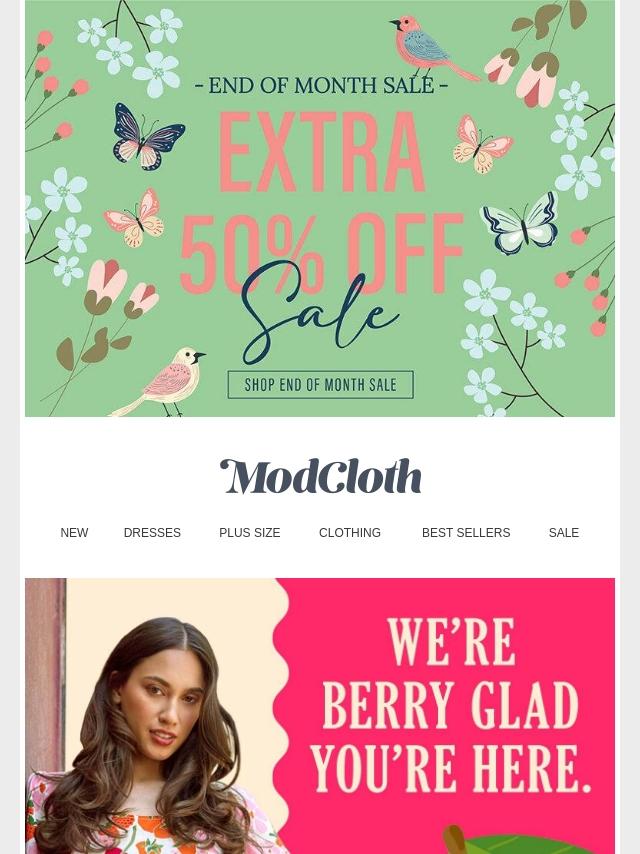The height and width of the screenshot is (854, 640).
Task: View the CLOTHING category
Action: pos(349,533)
